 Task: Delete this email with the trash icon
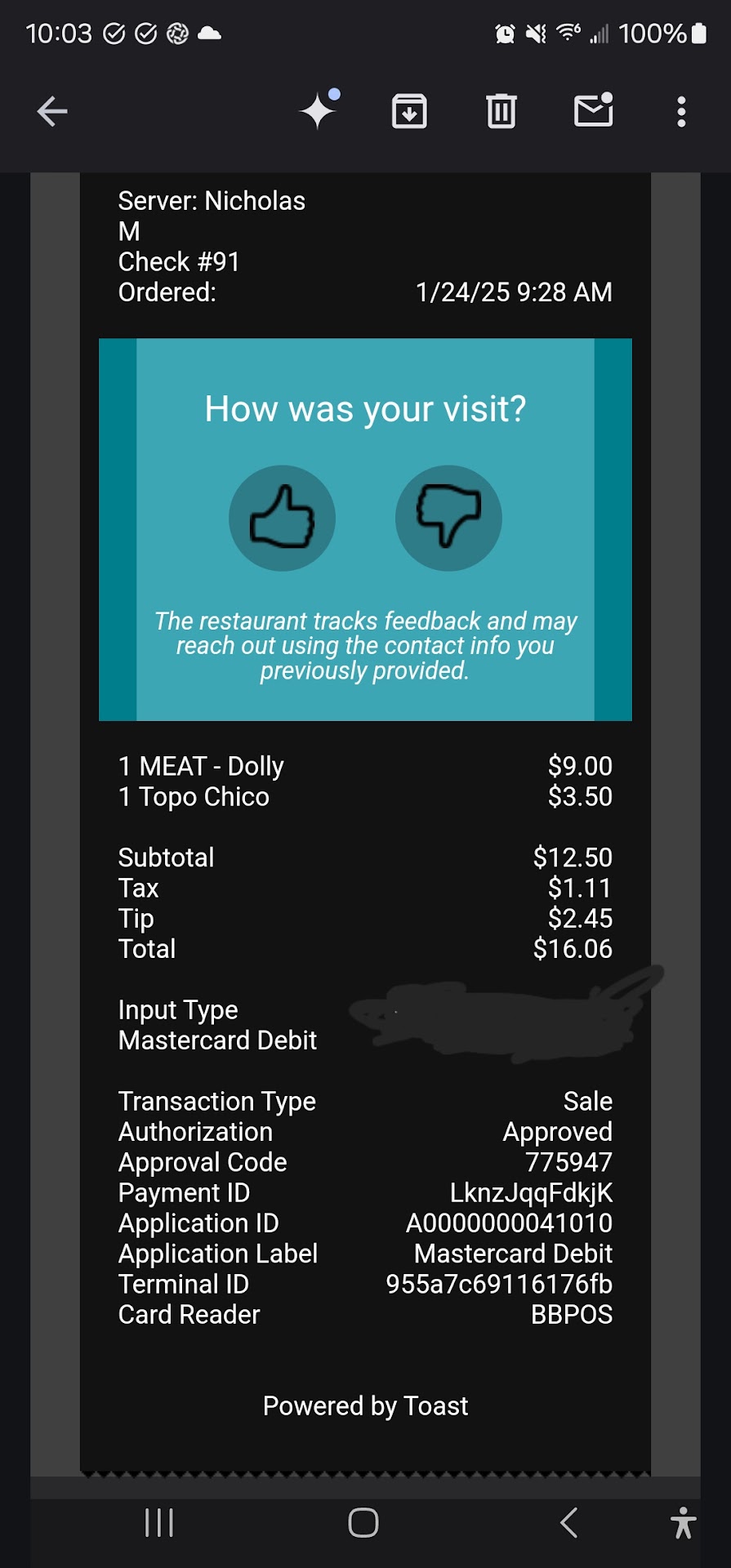501,112
